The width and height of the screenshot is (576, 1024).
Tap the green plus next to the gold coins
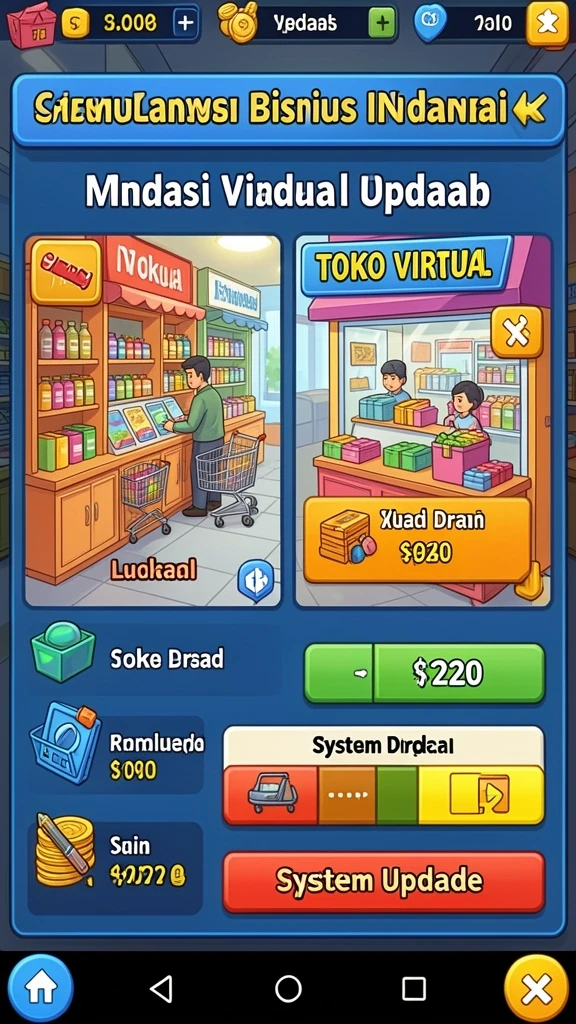click(x=382, y=24)
